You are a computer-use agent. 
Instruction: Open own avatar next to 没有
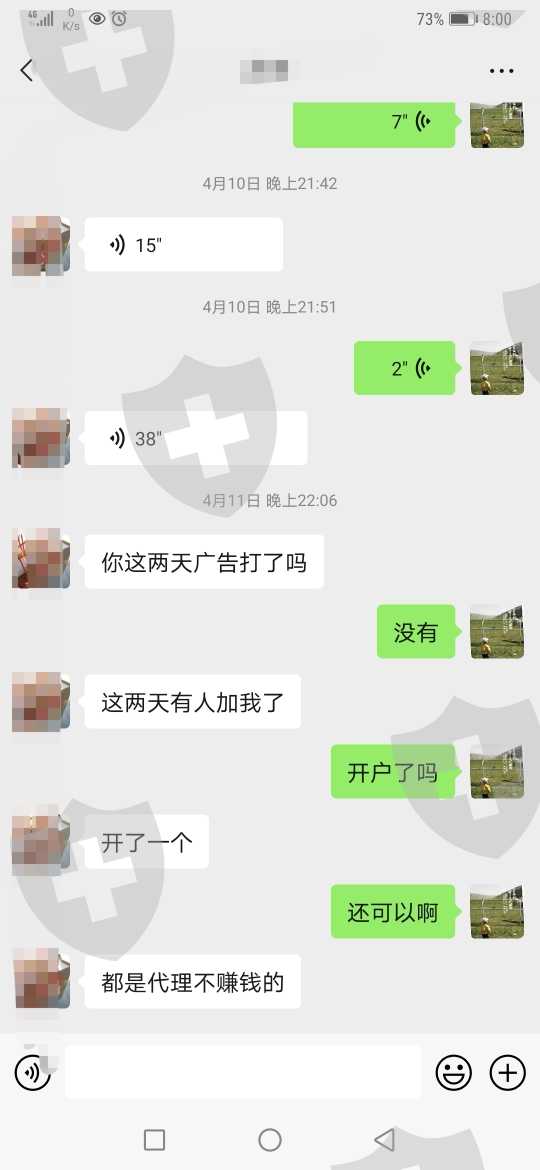pos(497,631)
